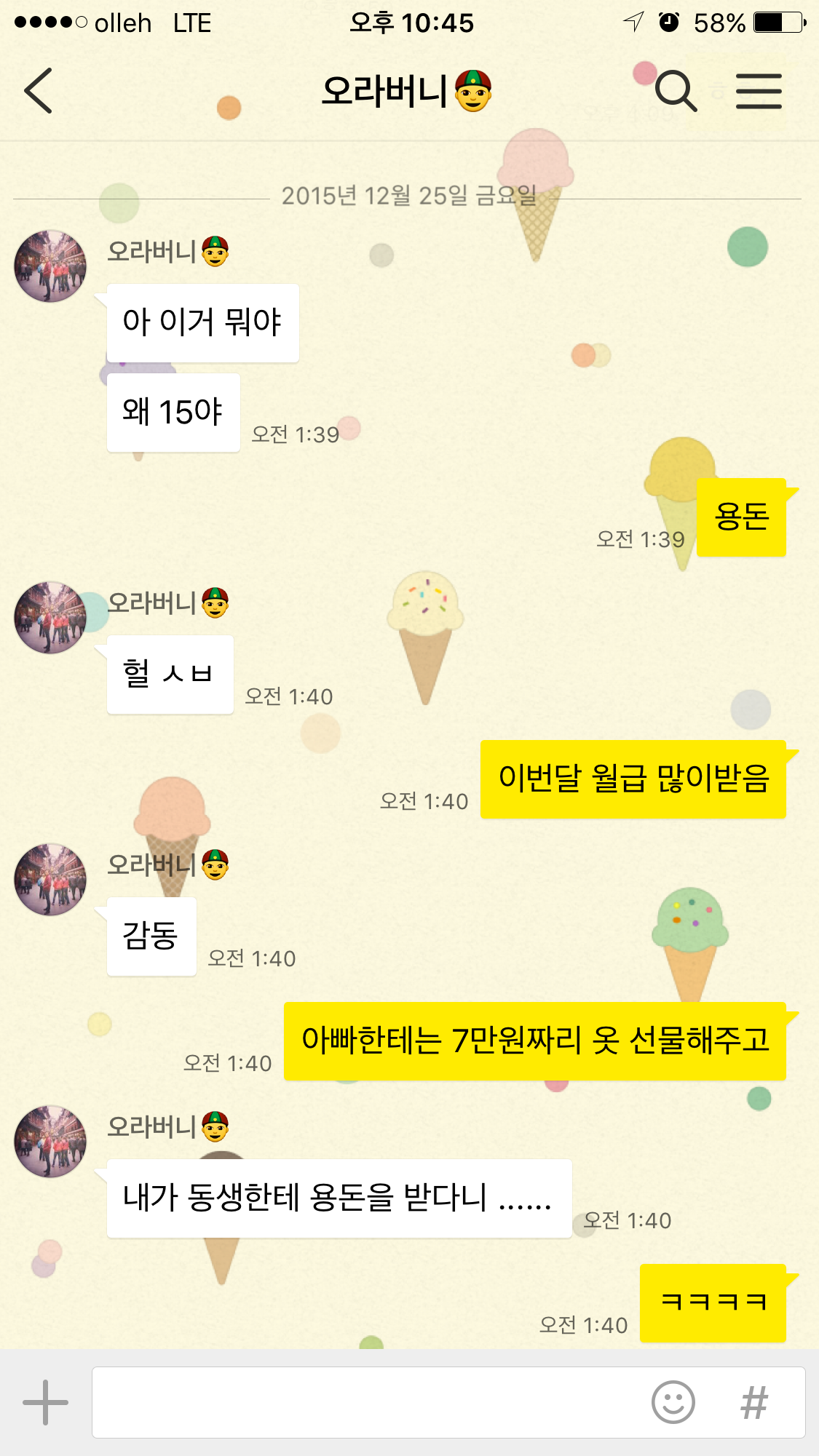Open the plus attachment menu
This screenshot has height=1456, width=819.
coord(45,1402)
